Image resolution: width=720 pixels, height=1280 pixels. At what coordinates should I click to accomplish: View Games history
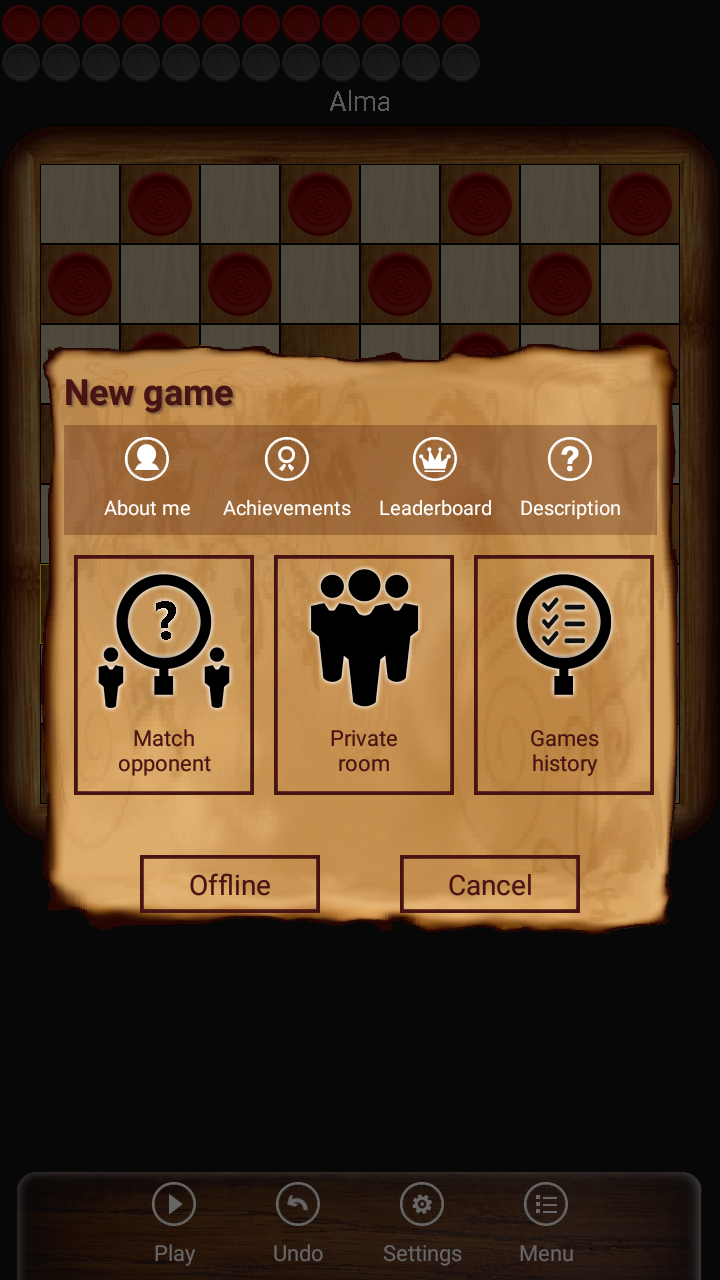point(564,675)
